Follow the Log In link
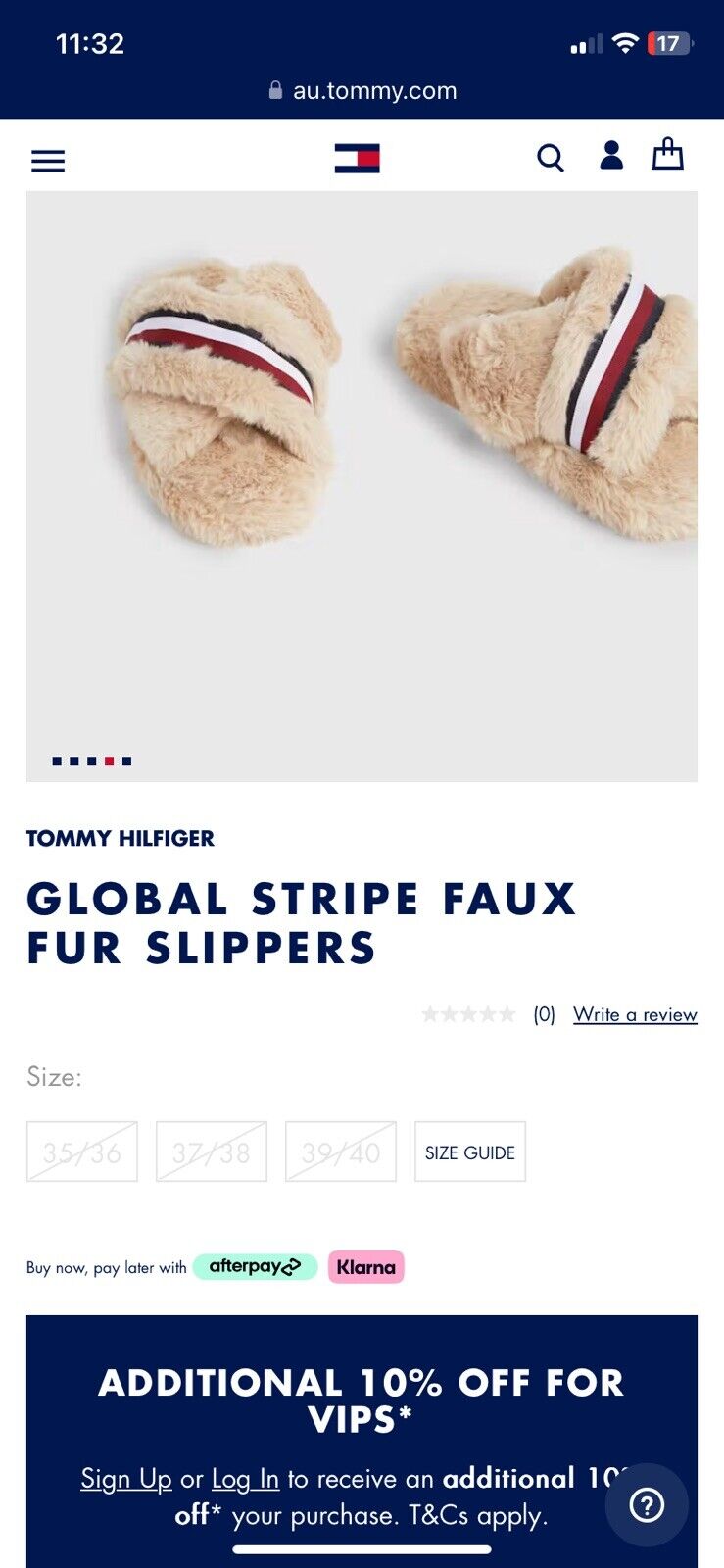724x1568 pixels. click(245, 1478)
